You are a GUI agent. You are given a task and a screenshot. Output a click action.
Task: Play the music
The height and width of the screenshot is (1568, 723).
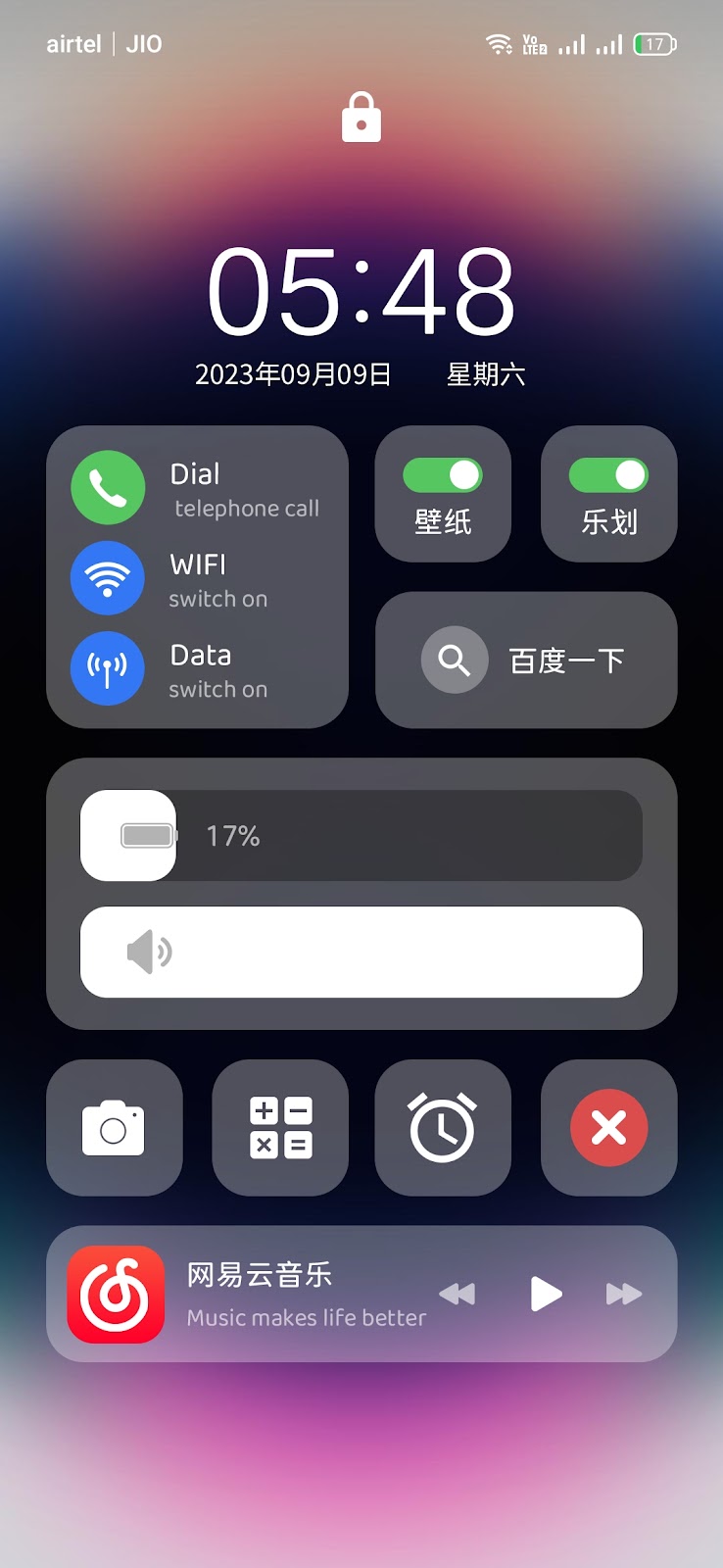545,1294
